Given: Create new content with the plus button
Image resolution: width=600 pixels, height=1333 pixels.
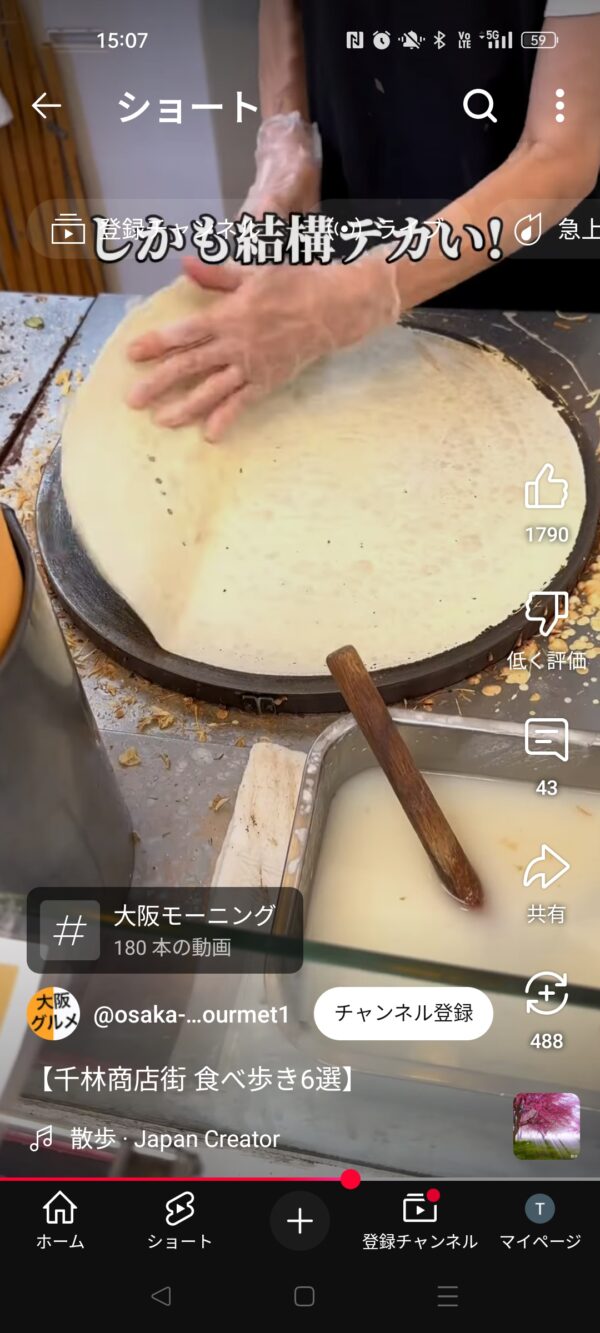Looking at the screenshot, I should (300, 1221).
